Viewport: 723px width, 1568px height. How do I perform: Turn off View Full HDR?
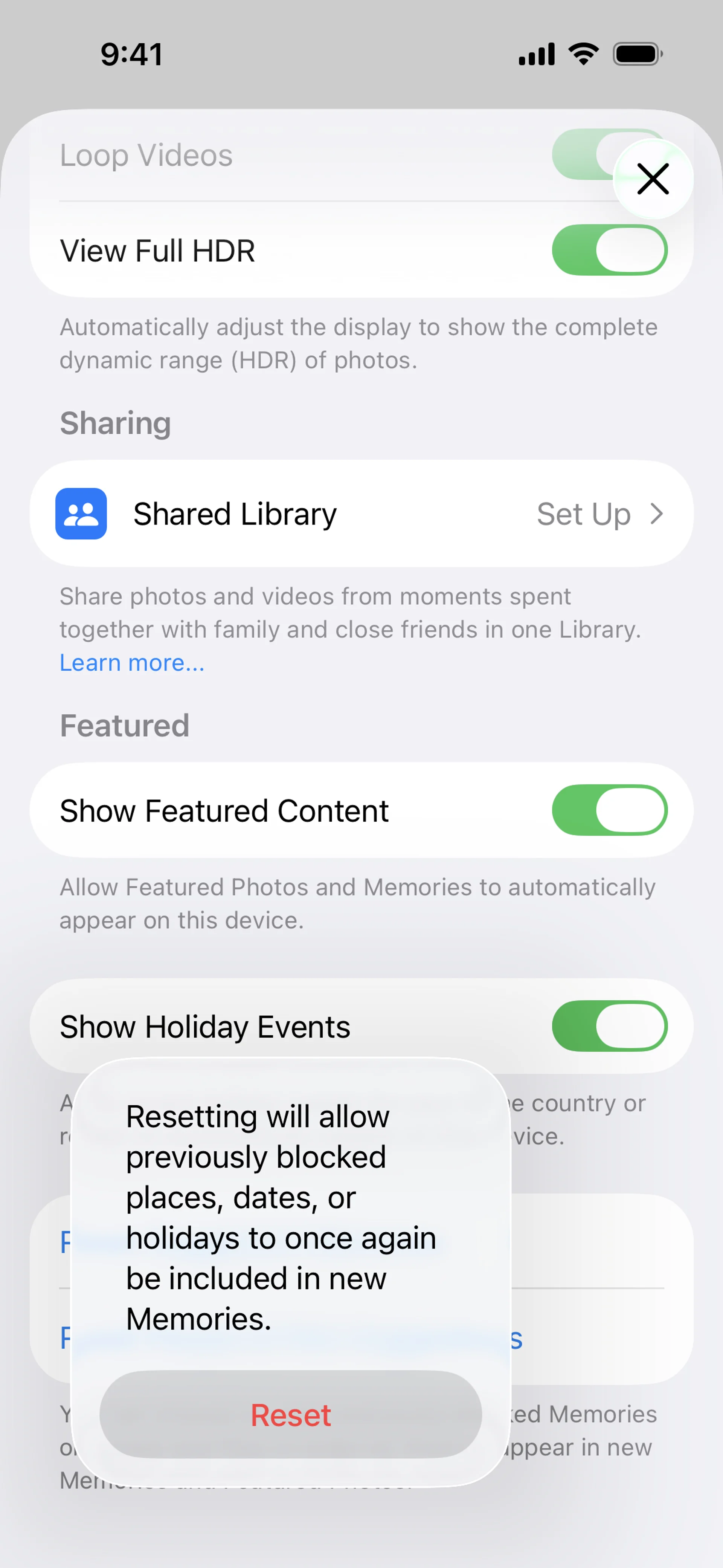[x=609, y=250]
